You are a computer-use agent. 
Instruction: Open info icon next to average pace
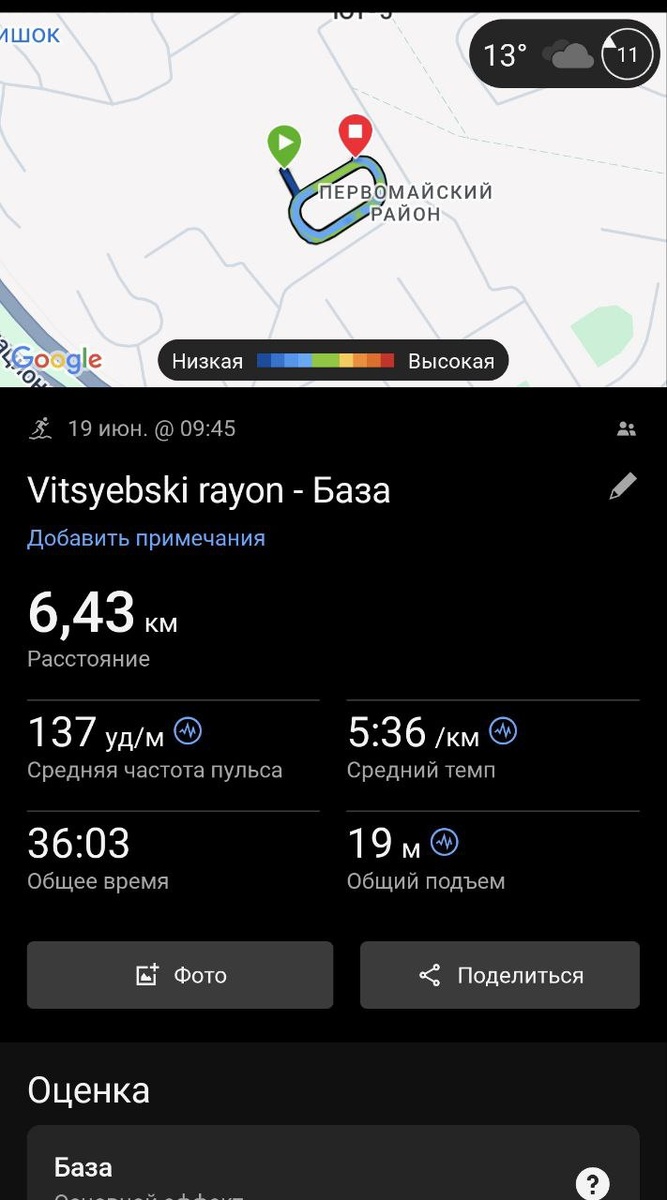503,732
